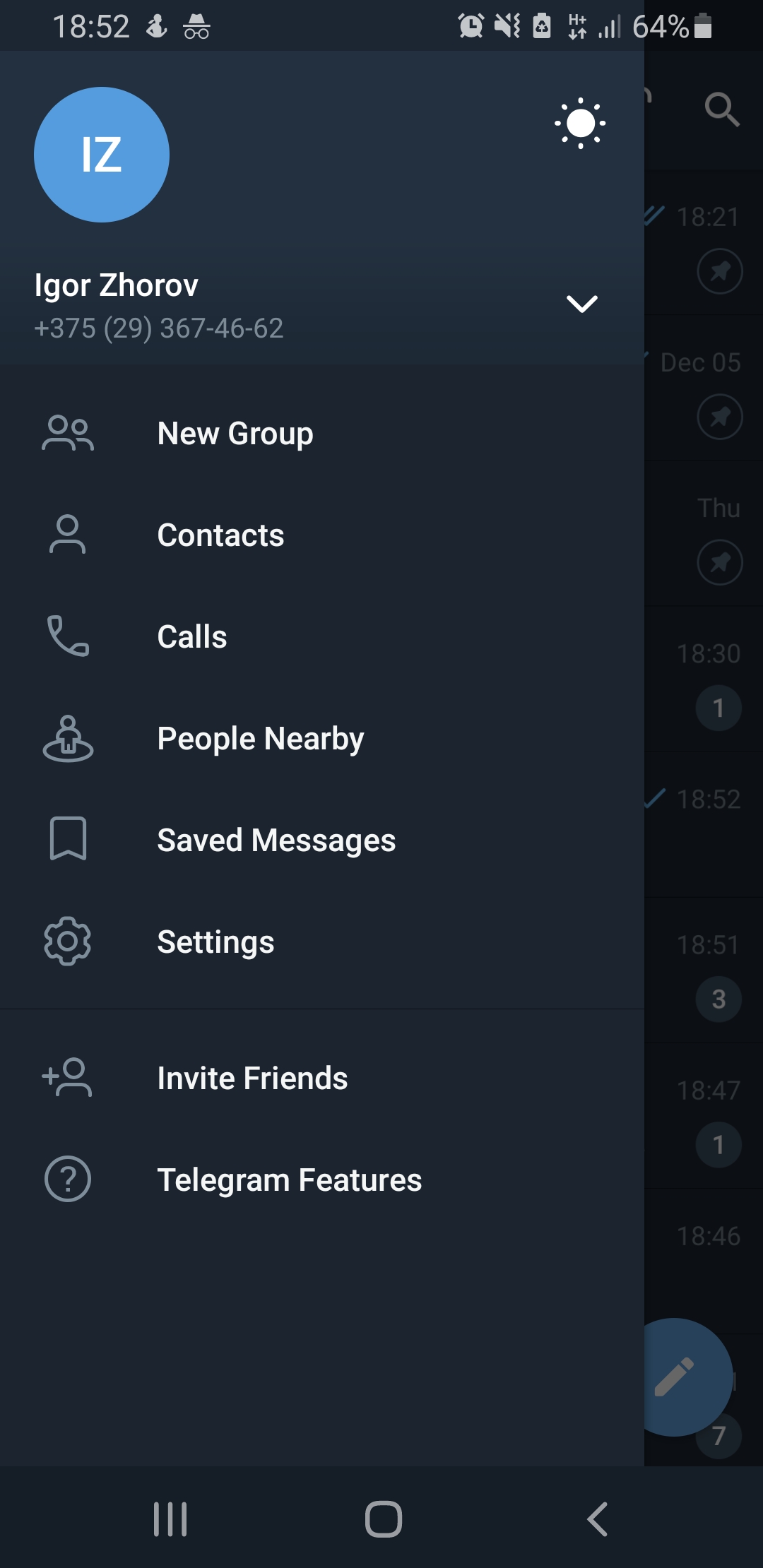The width and height of the screenshot is (763, 1568).
Task: Open Contacts
Action: pyautogui.click(x=322, y=535)
